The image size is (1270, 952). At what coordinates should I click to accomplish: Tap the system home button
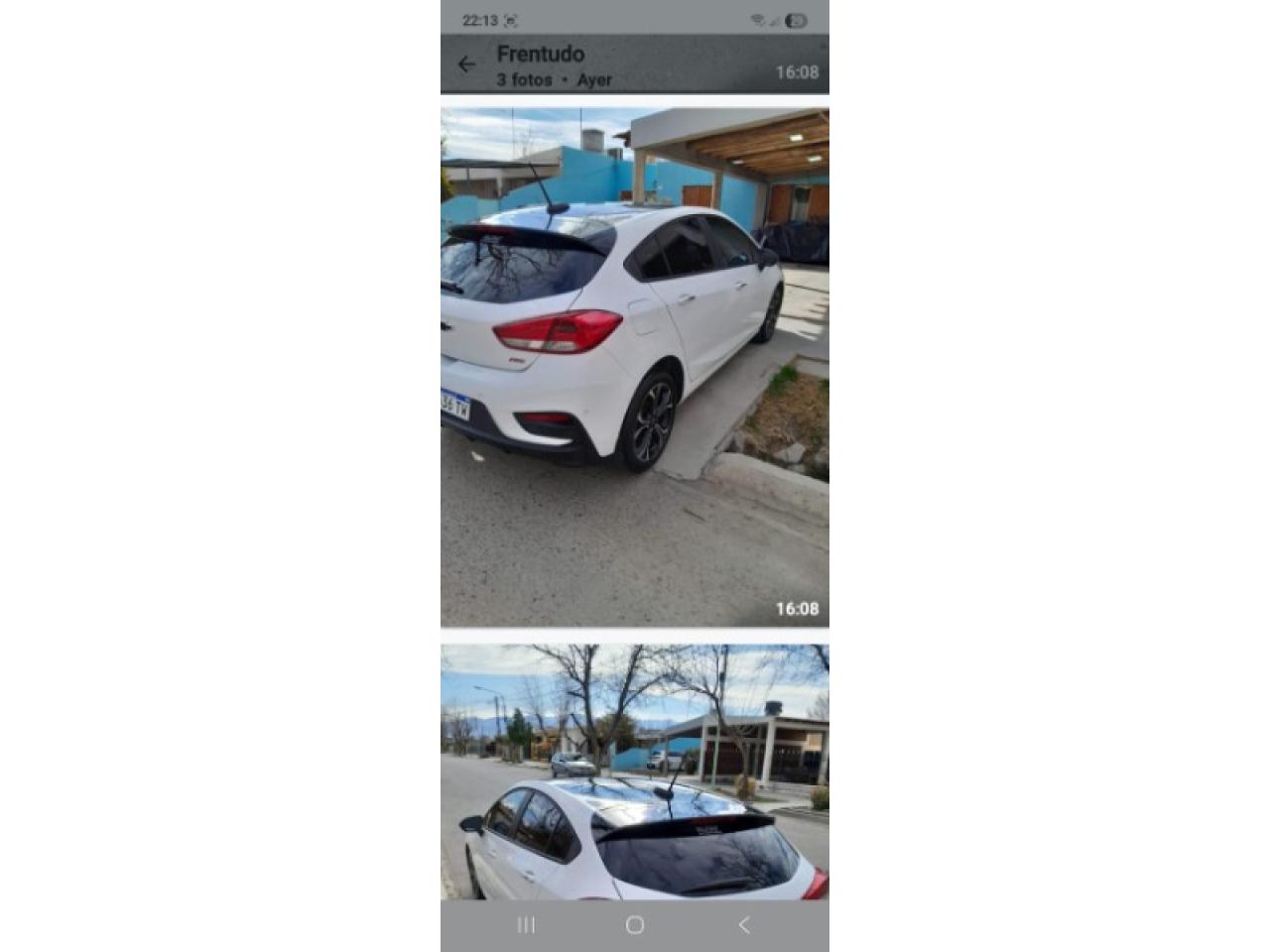click(x=635, y=925)
